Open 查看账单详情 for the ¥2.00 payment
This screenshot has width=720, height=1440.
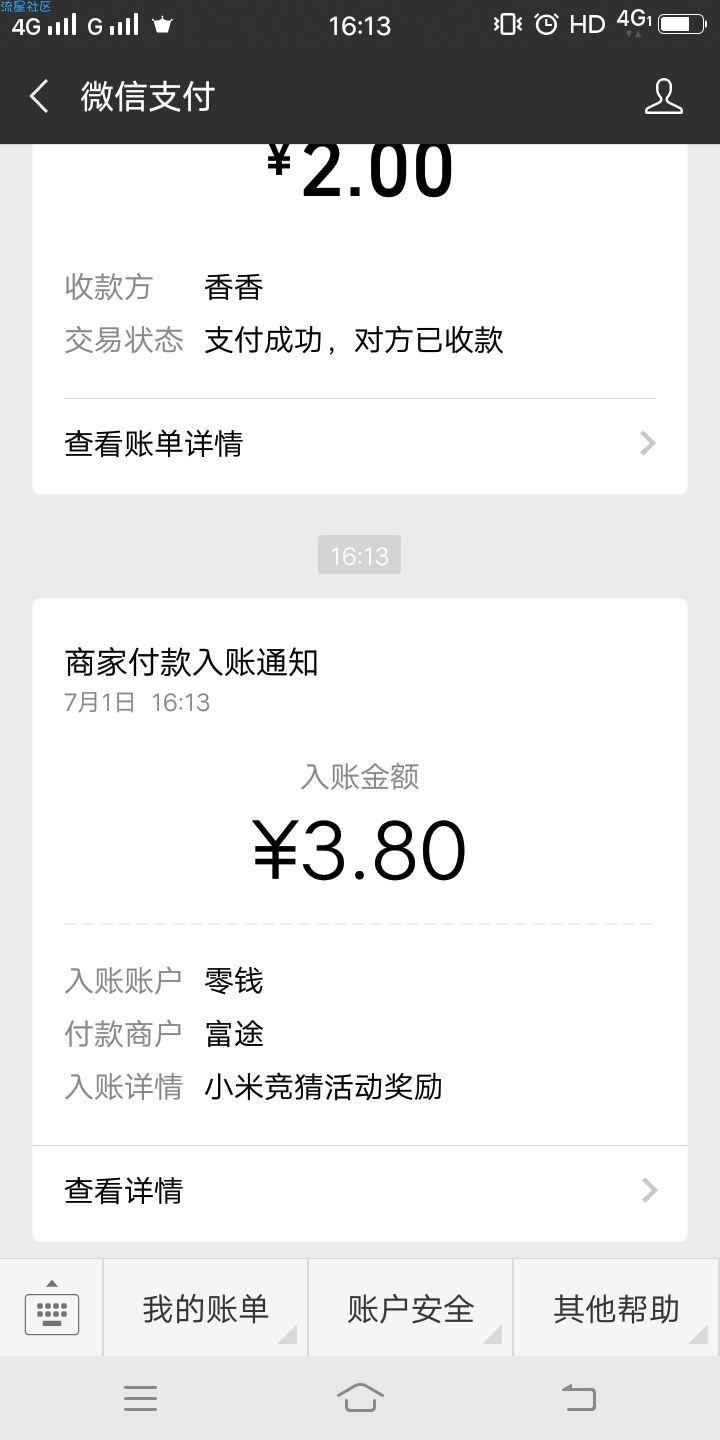click(360, 444)
